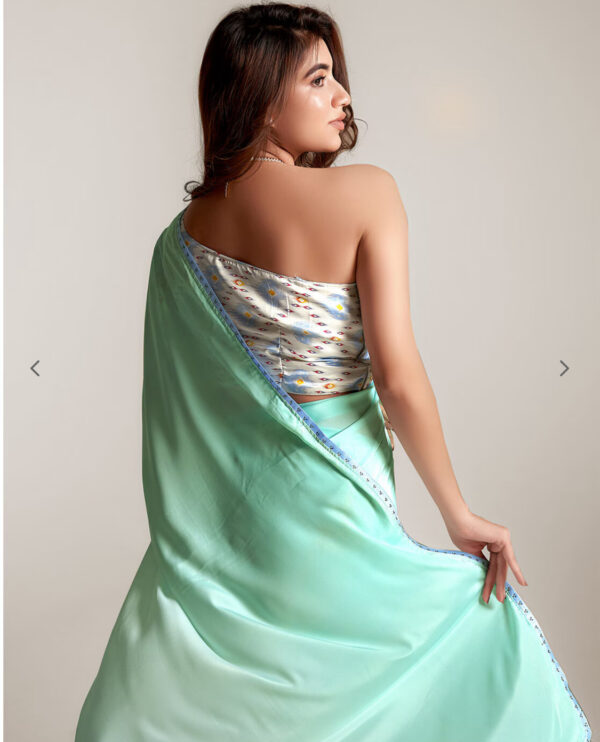Show the next product image
This screenshot has height=742, width=600.
coord(564,368)
